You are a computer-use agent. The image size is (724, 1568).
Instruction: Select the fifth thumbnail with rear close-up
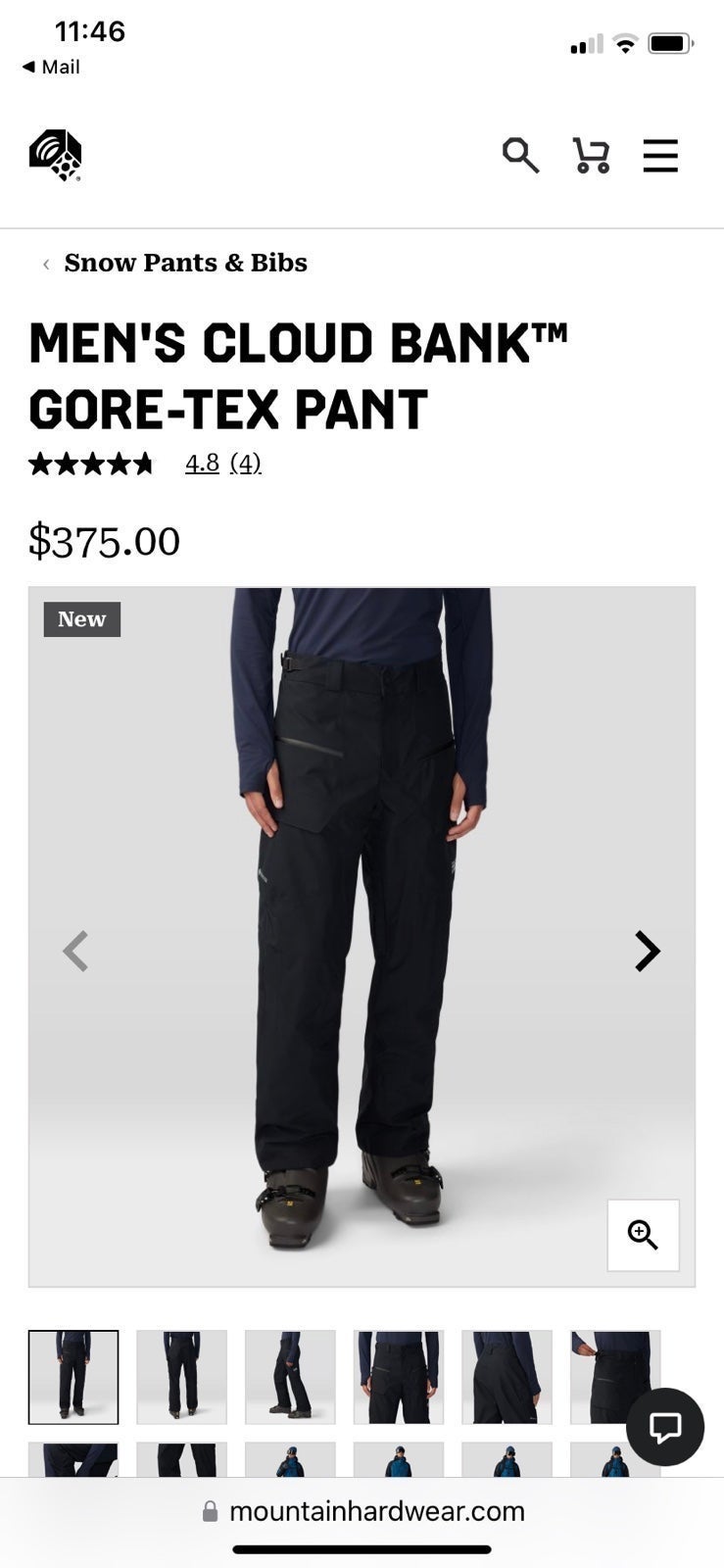(x=507, y=1377)
